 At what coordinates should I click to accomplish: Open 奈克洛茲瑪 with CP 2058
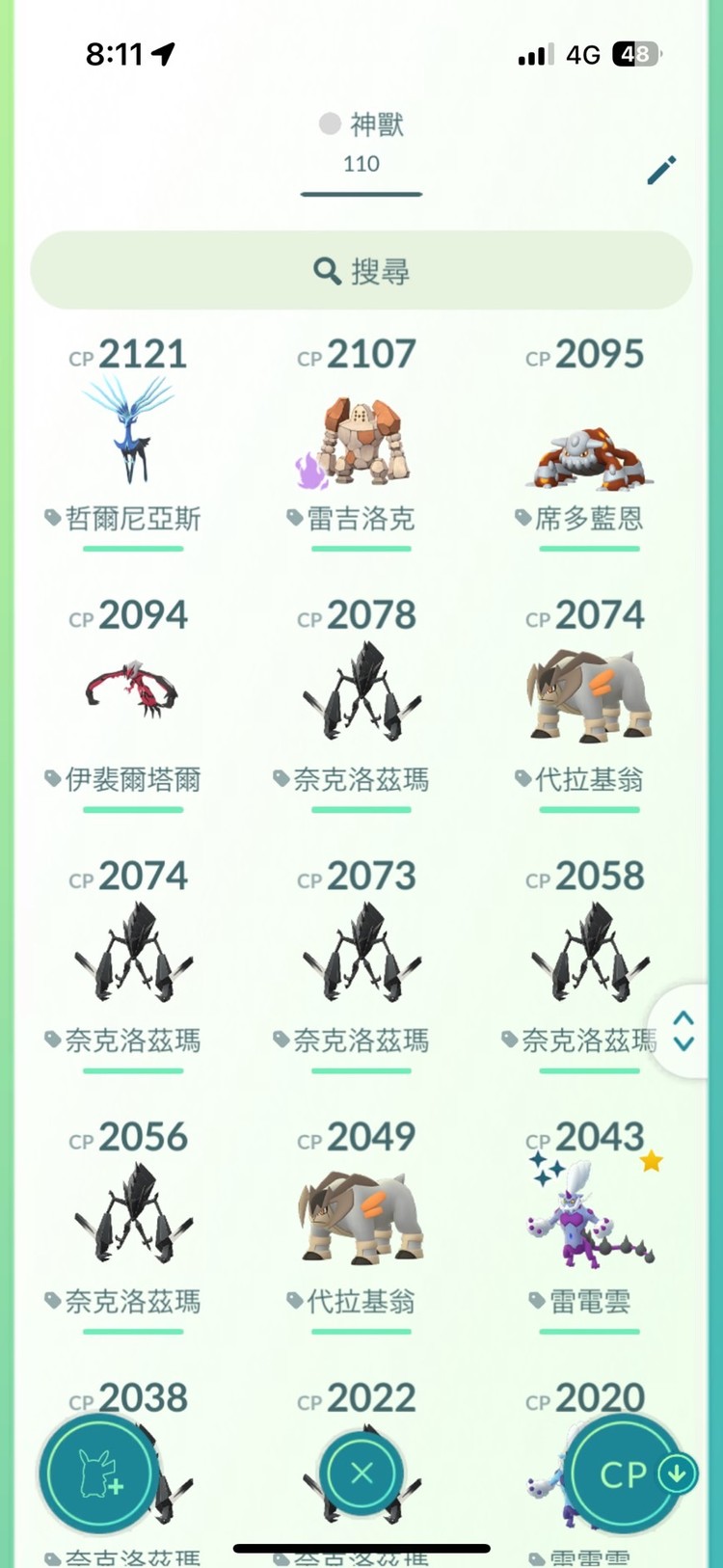[x=587, y=955]
